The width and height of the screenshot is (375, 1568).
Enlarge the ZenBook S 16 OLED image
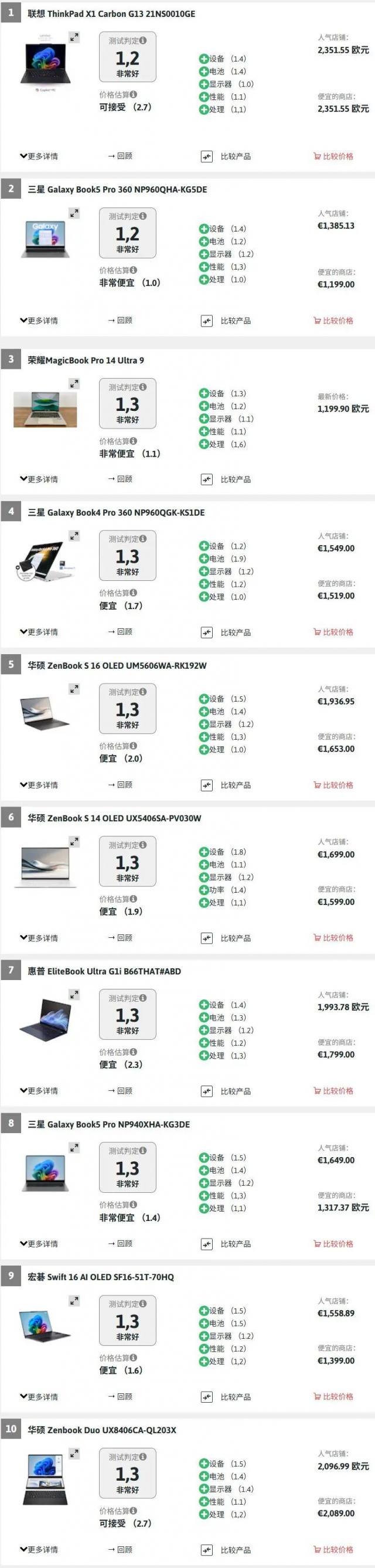pyautogui.click(x=74, y=689)
